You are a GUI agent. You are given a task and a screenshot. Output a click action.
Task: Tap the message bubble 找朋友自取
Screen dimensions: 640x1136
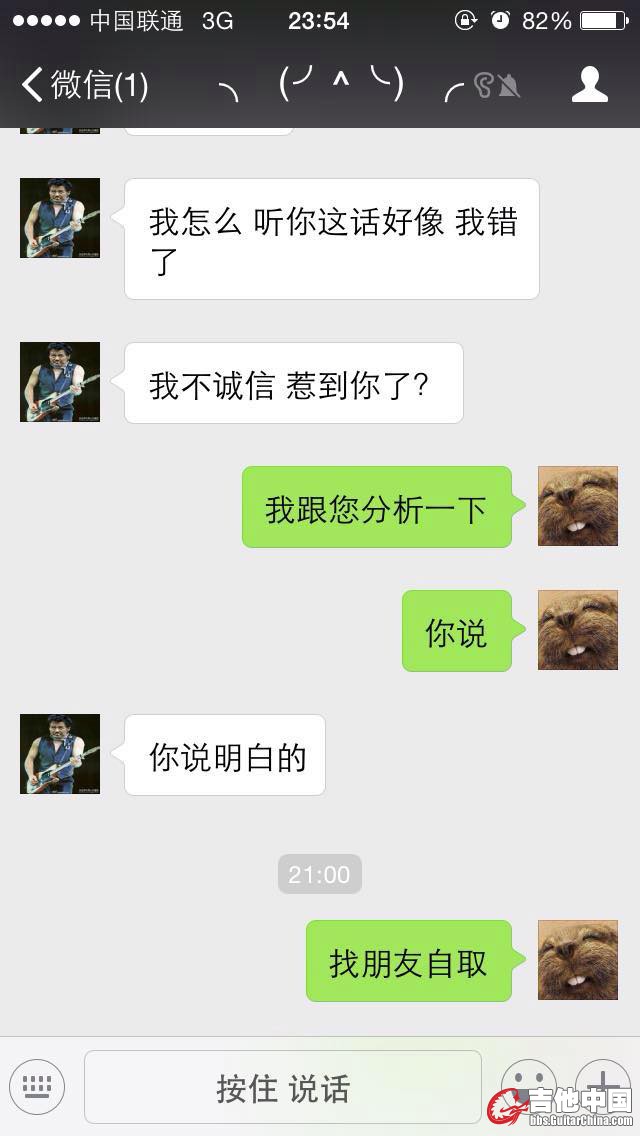tap(408, 962)
